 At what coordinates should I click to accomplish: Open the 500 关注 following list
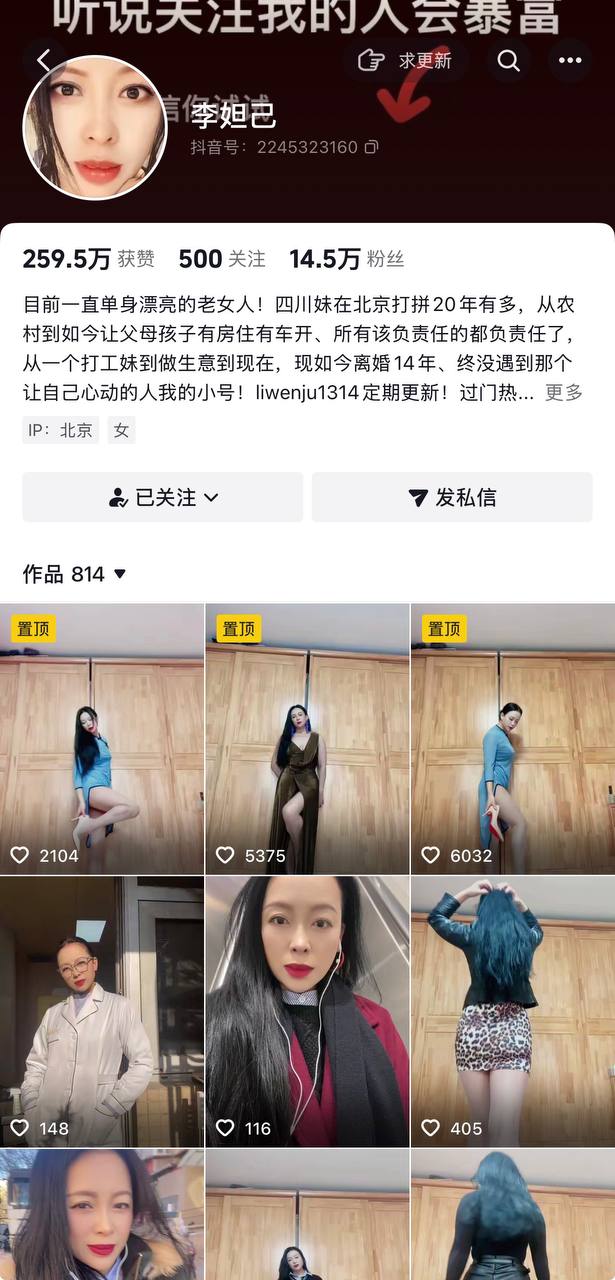[x=221, y=259]
